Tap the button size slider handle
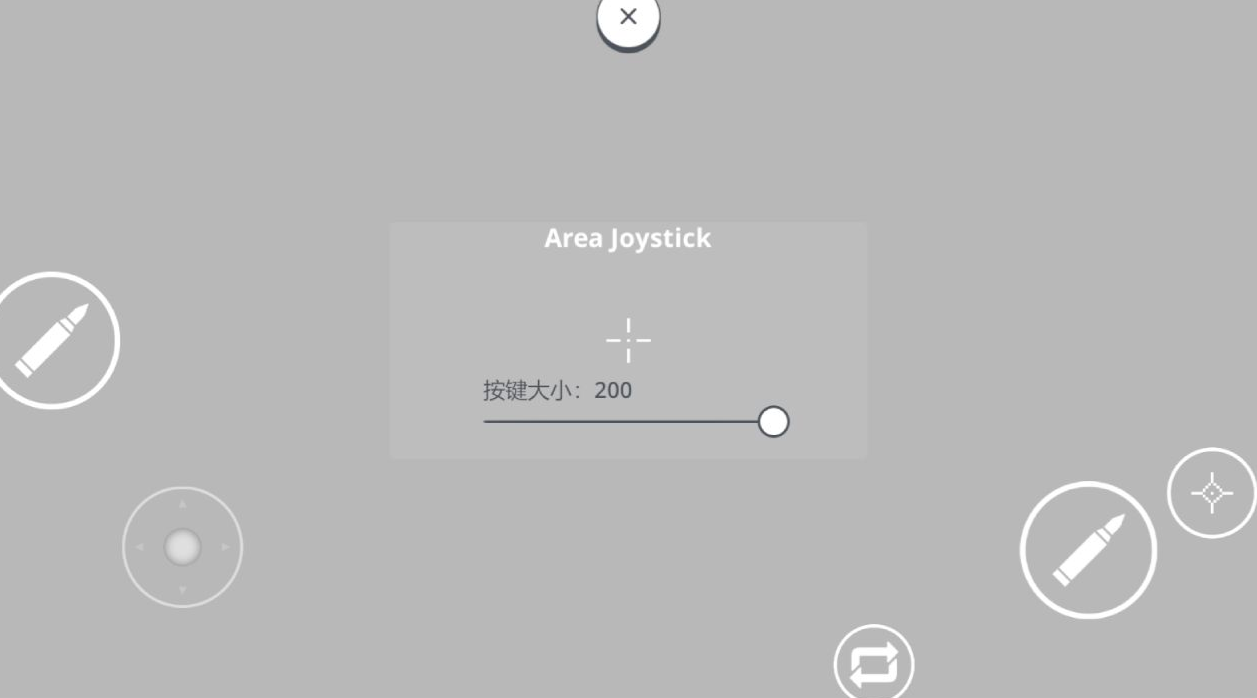 point(773,422)
